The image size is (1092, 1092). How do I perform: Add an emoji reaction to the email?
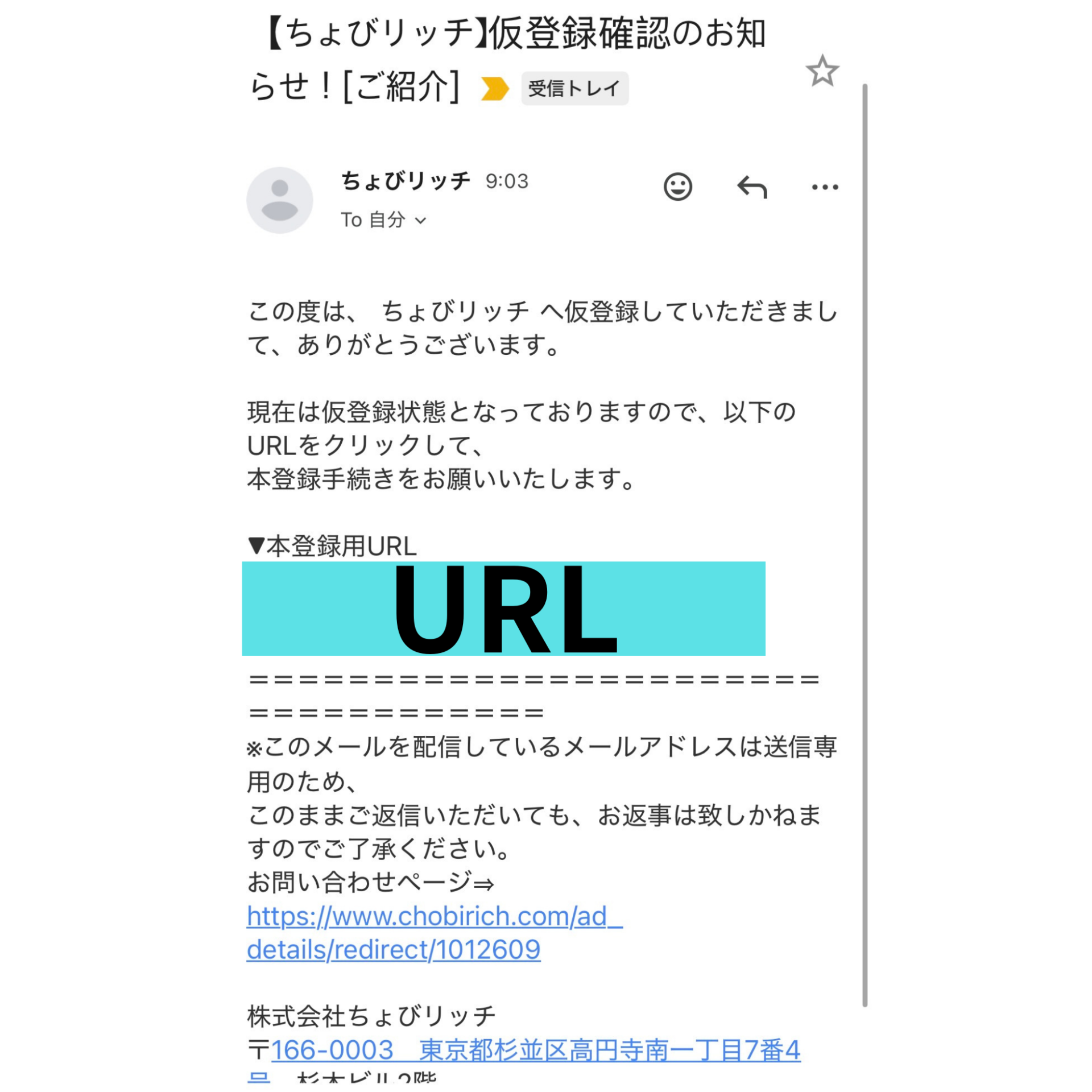[x=677, y=187]
